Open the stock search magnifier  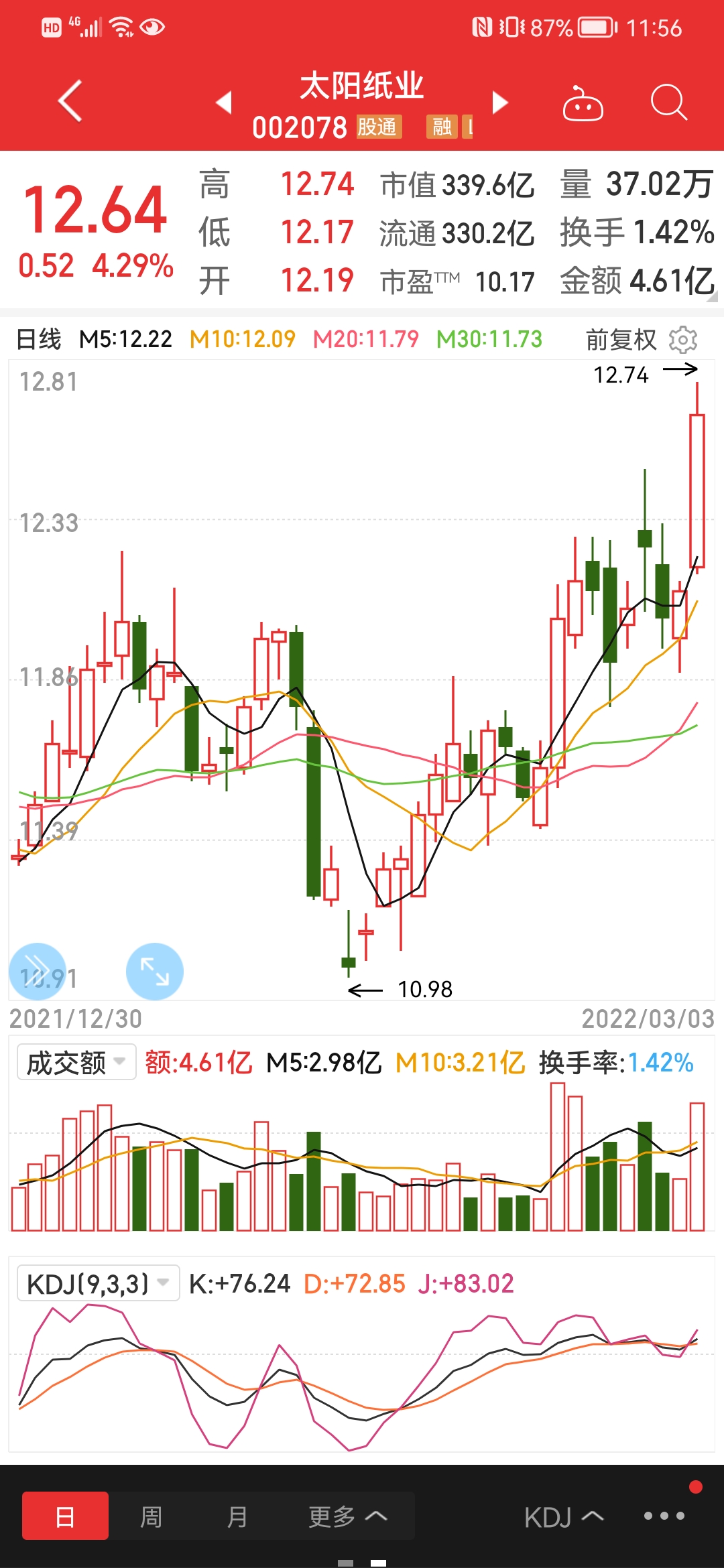(x=668, y=103)
